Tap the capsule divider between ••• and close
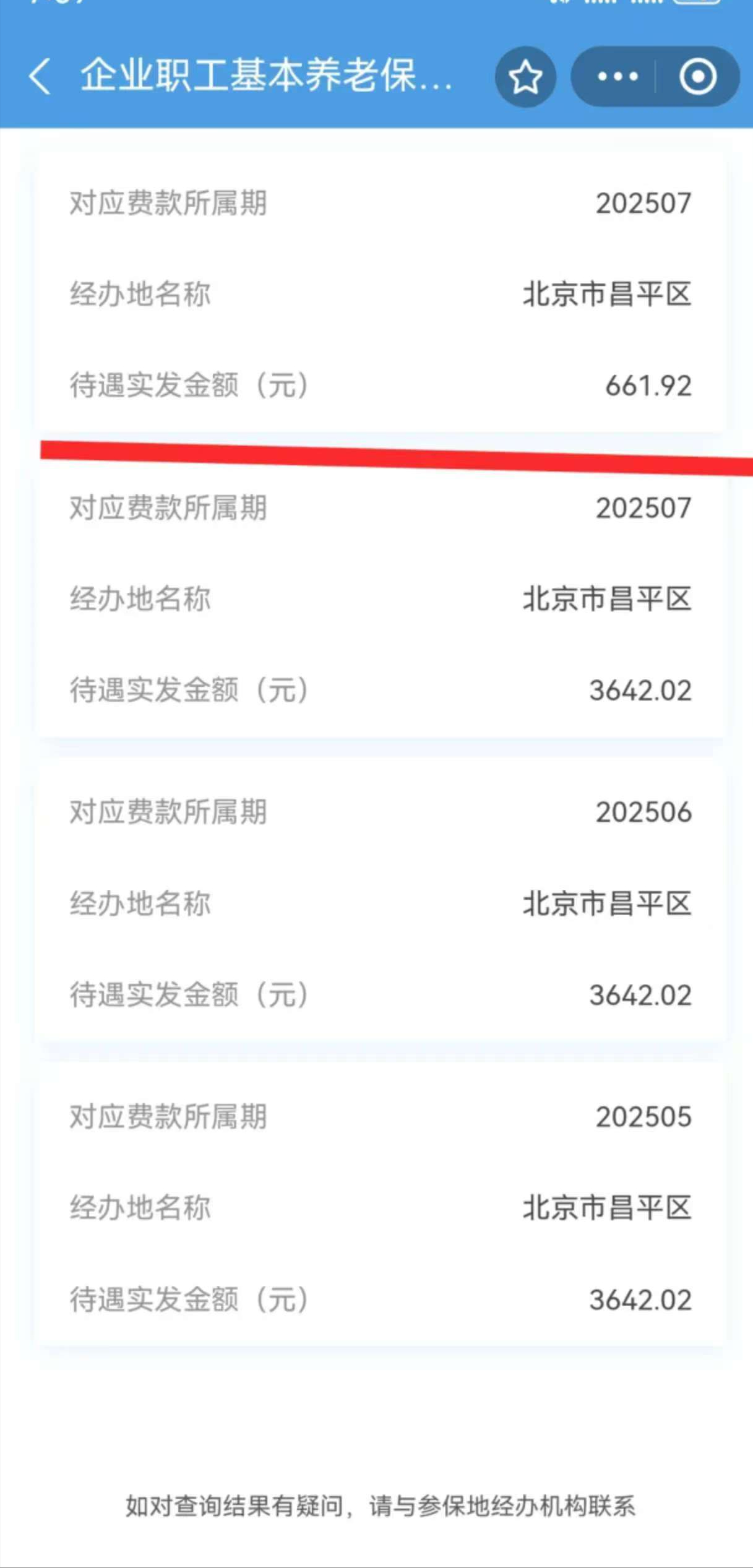753x1568 pixels. [656, 76]
